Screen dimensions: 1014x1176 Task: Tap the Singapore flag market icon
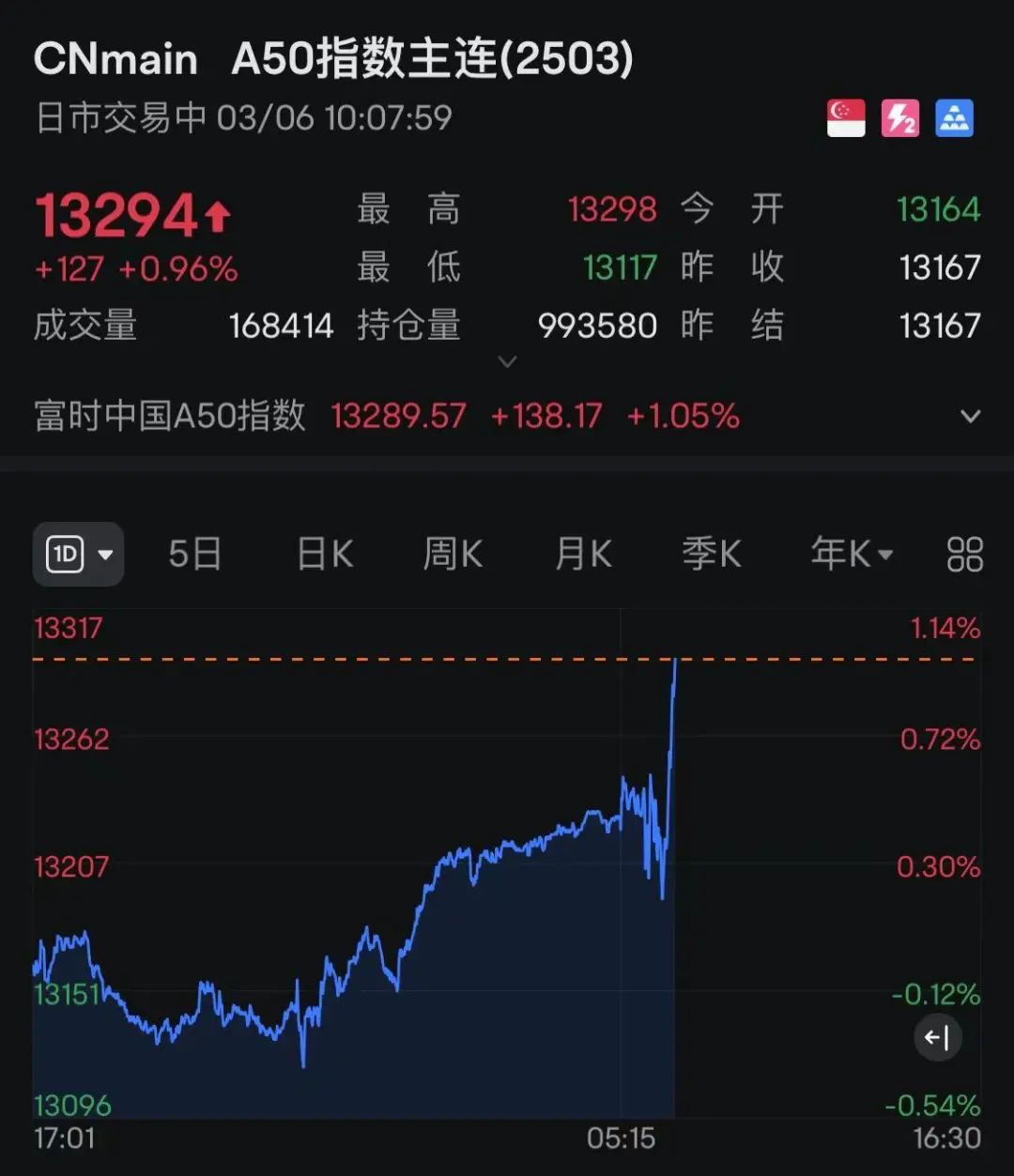[846, 119]
